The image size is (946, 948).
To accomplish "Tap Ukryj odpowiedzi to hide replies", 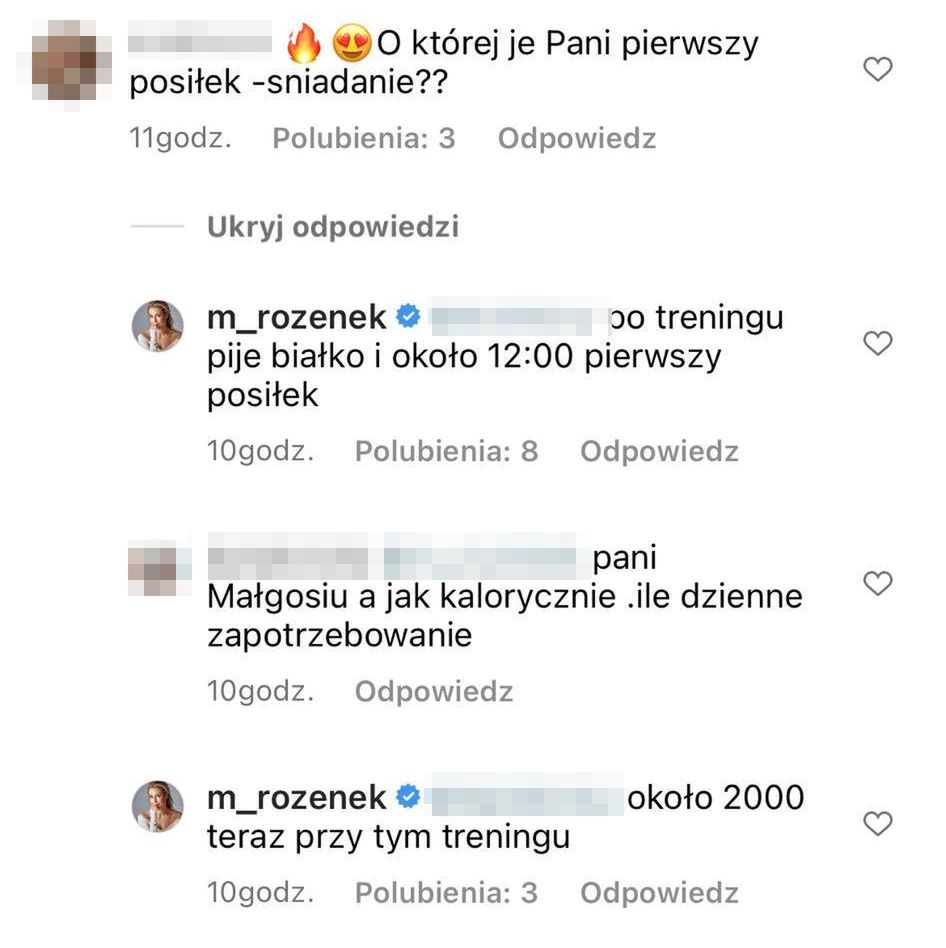I will (332, 227).
